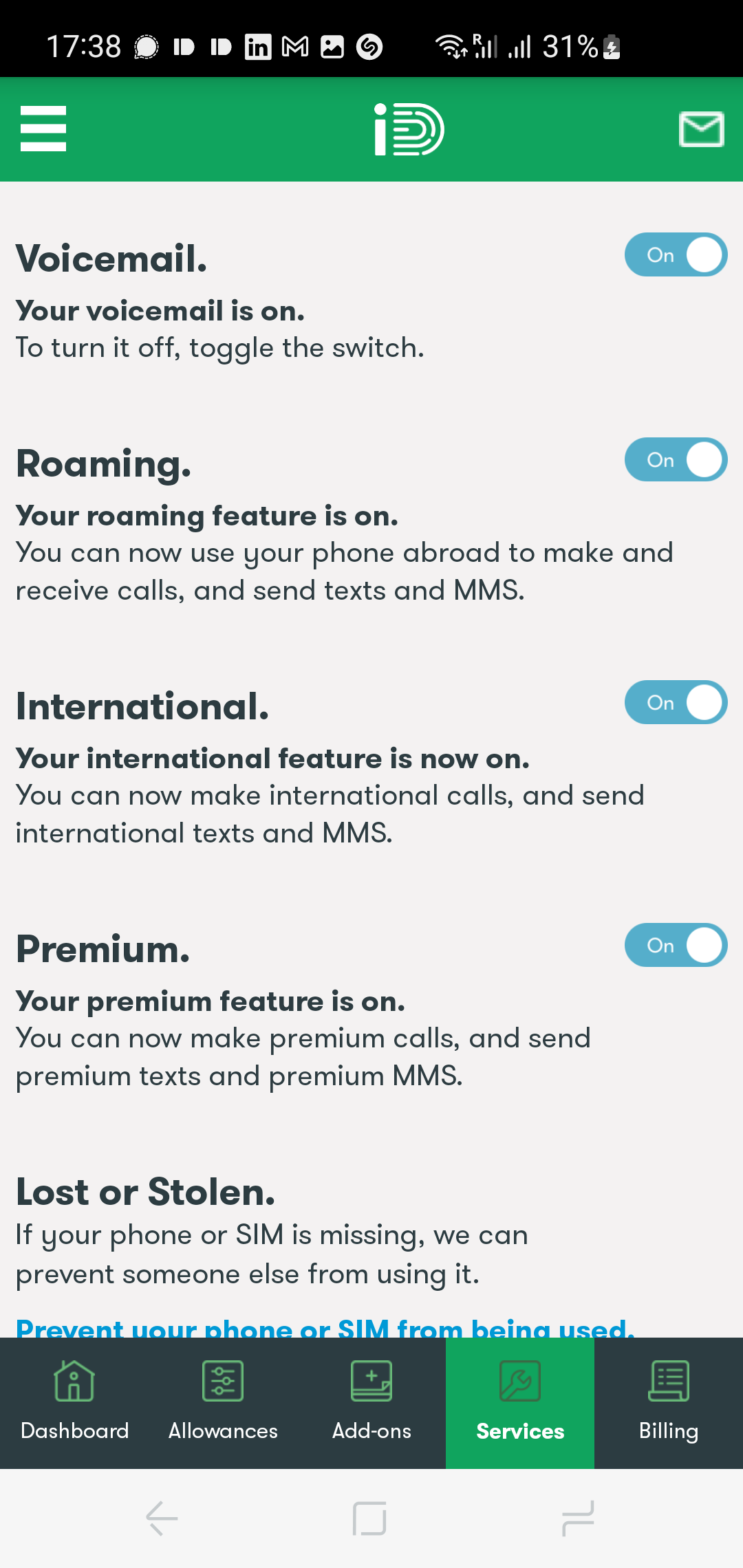Toggle the Premium feature off
743x1568 pixels.
click(x=676, y=945)
